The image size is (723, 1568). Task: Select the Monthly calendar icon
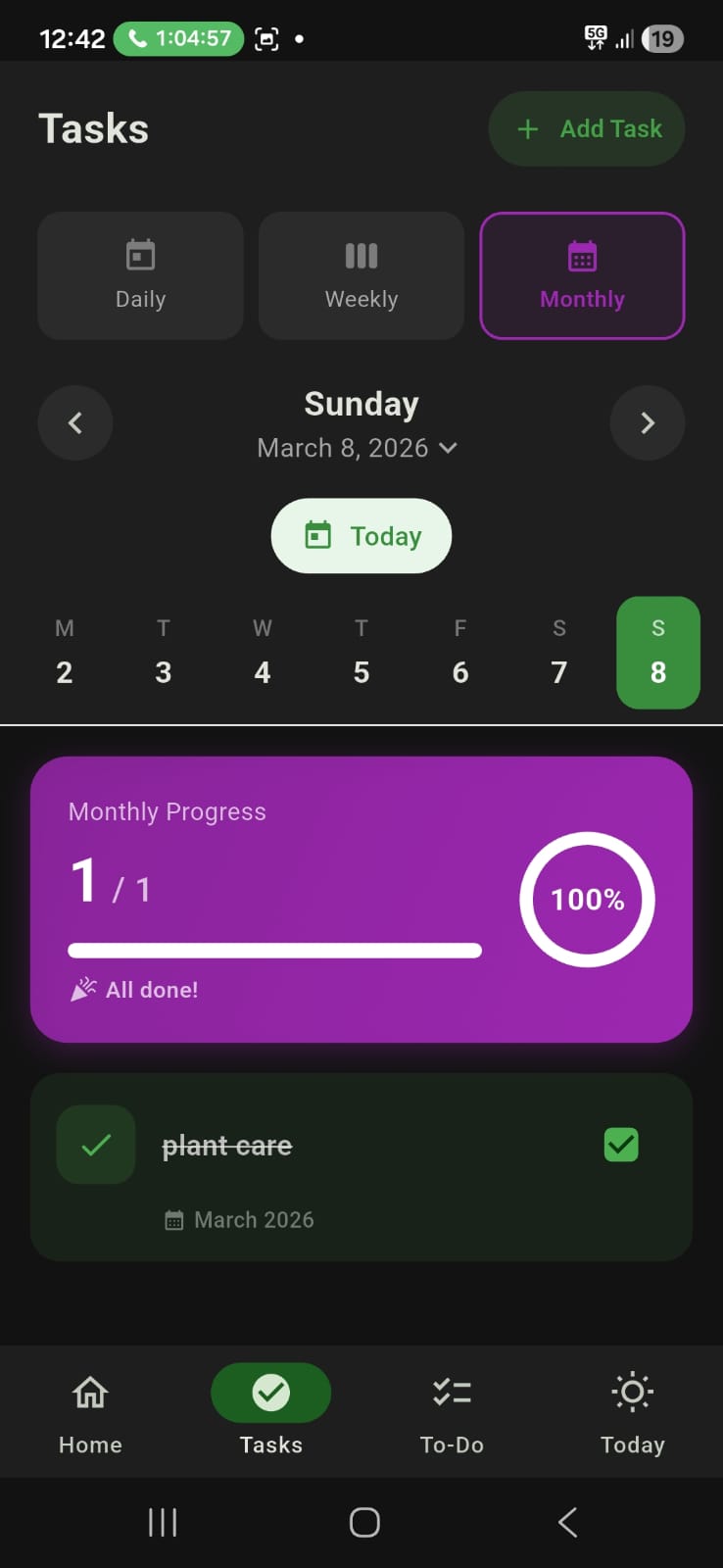[x=582, y=255]
